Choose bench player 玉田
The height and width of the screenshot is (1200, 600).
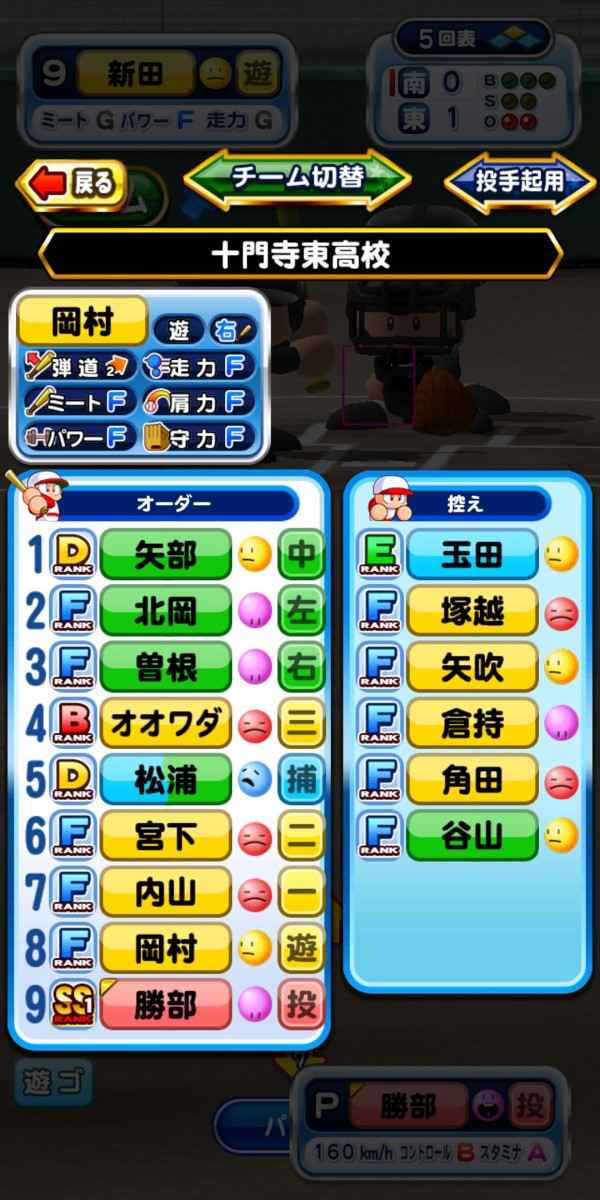[472, 555]
